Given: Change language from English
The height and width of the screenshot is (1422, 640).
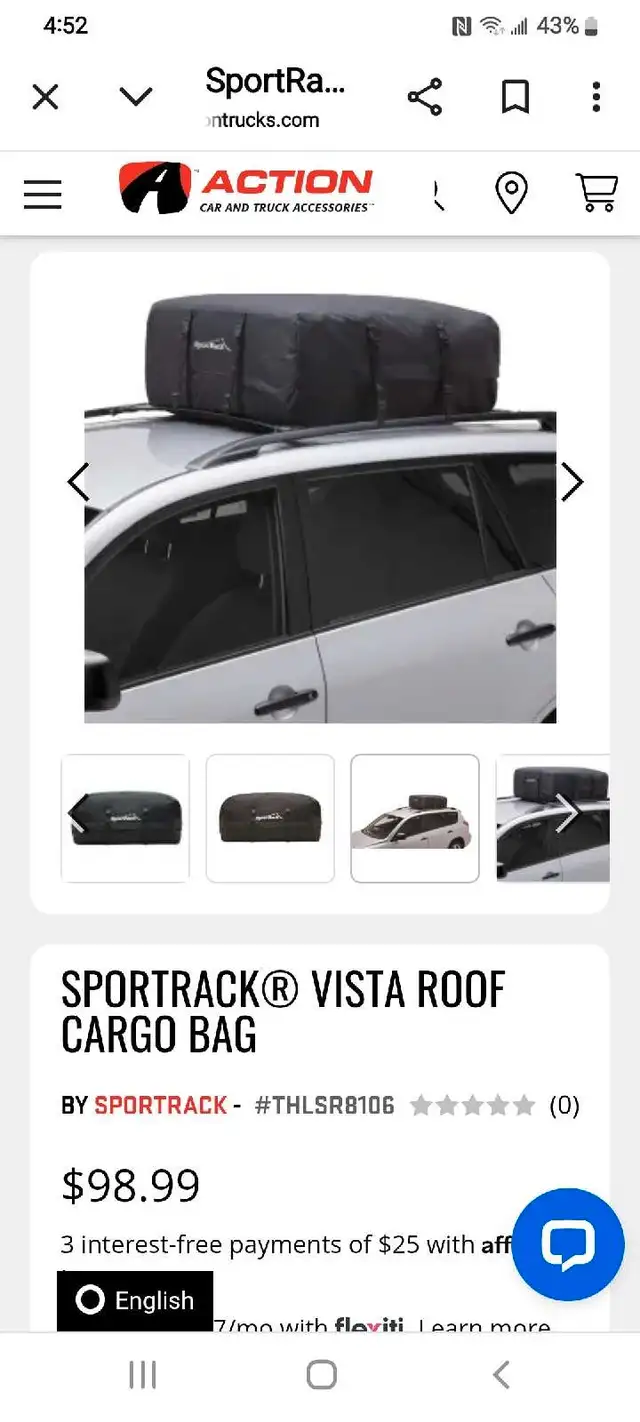Looking at the screenshot, I should (135, 1300).
